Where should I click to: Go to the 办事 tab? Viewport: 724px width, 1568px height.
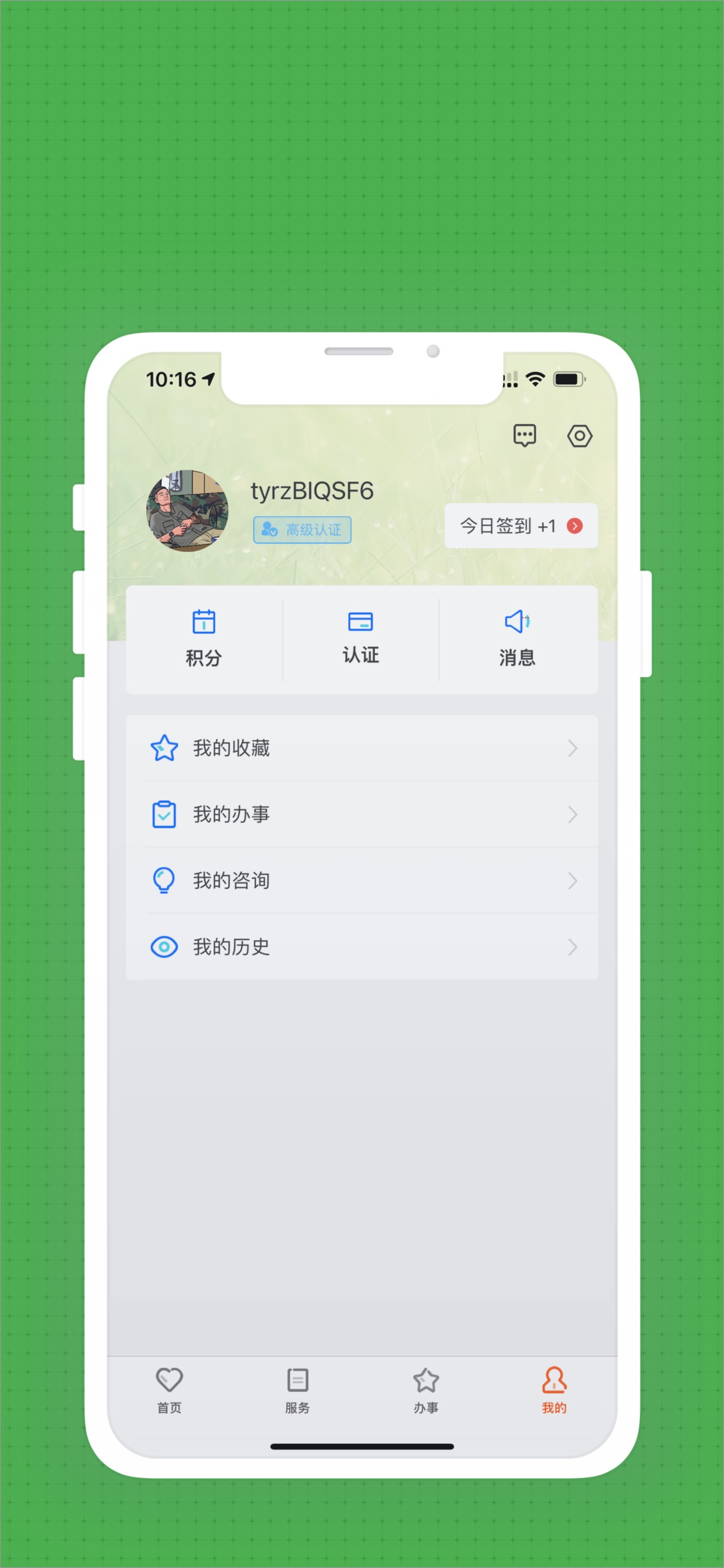426,1390
